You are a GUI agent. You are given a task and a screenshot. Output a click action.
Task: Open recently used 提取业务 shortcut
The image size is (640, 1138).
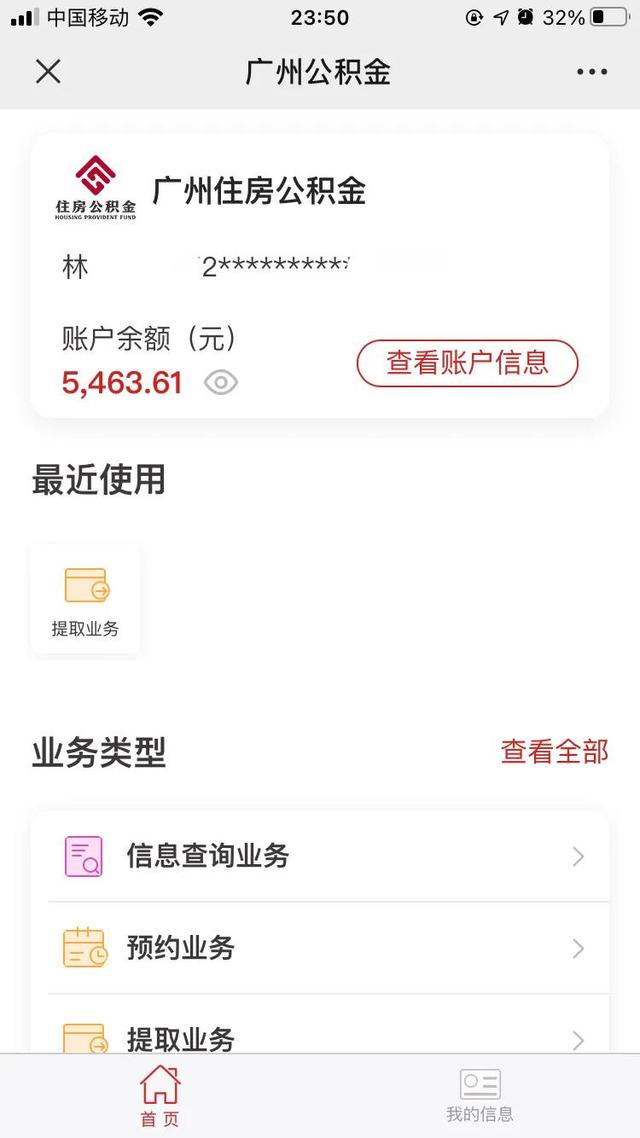tap(86, 600)
